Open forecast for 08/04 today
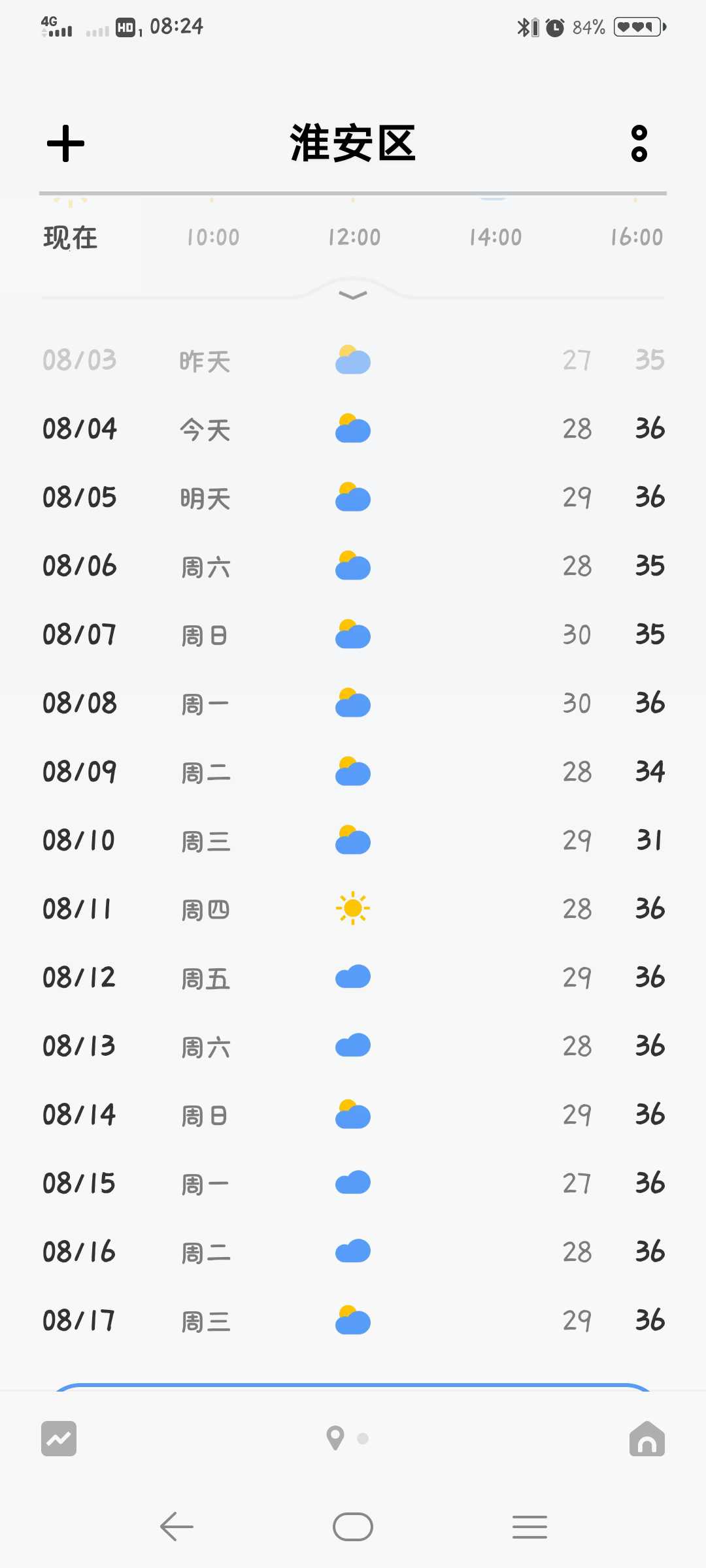706x1568 pixels. 353,429
